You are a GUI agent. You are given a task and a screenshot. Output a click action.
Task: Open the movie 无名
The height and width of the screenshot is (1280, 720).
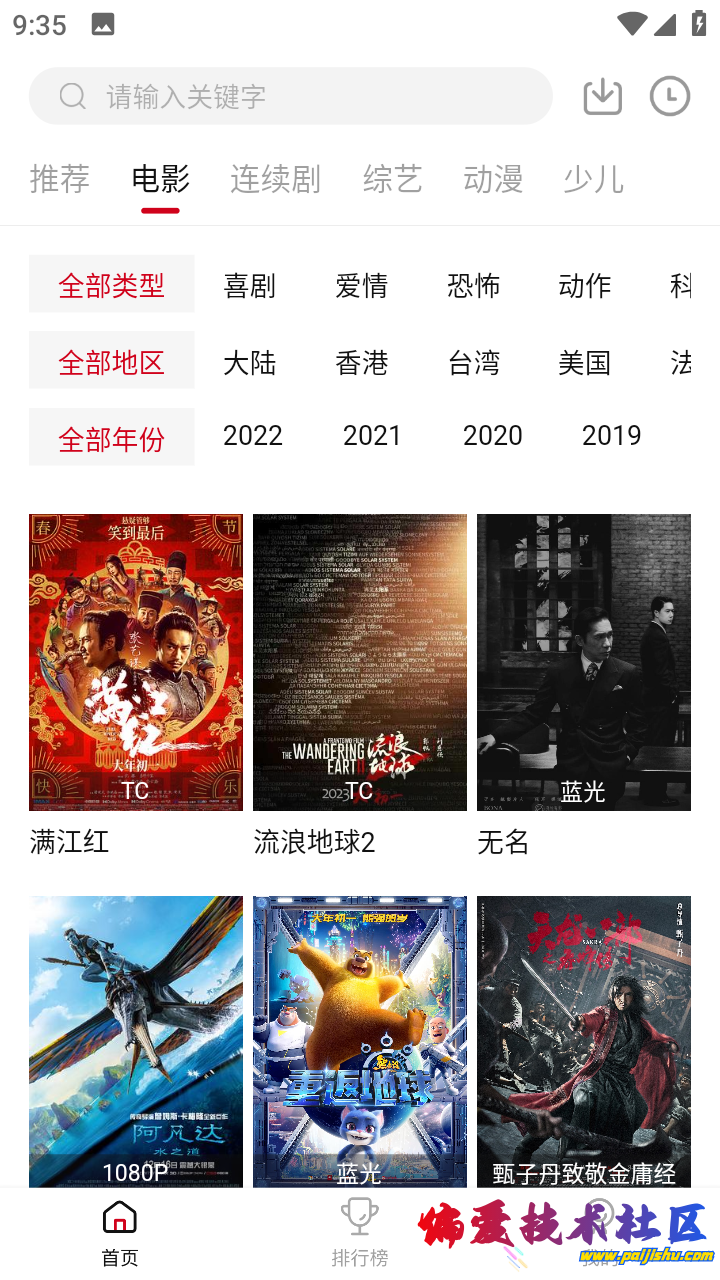pos(584,662)
